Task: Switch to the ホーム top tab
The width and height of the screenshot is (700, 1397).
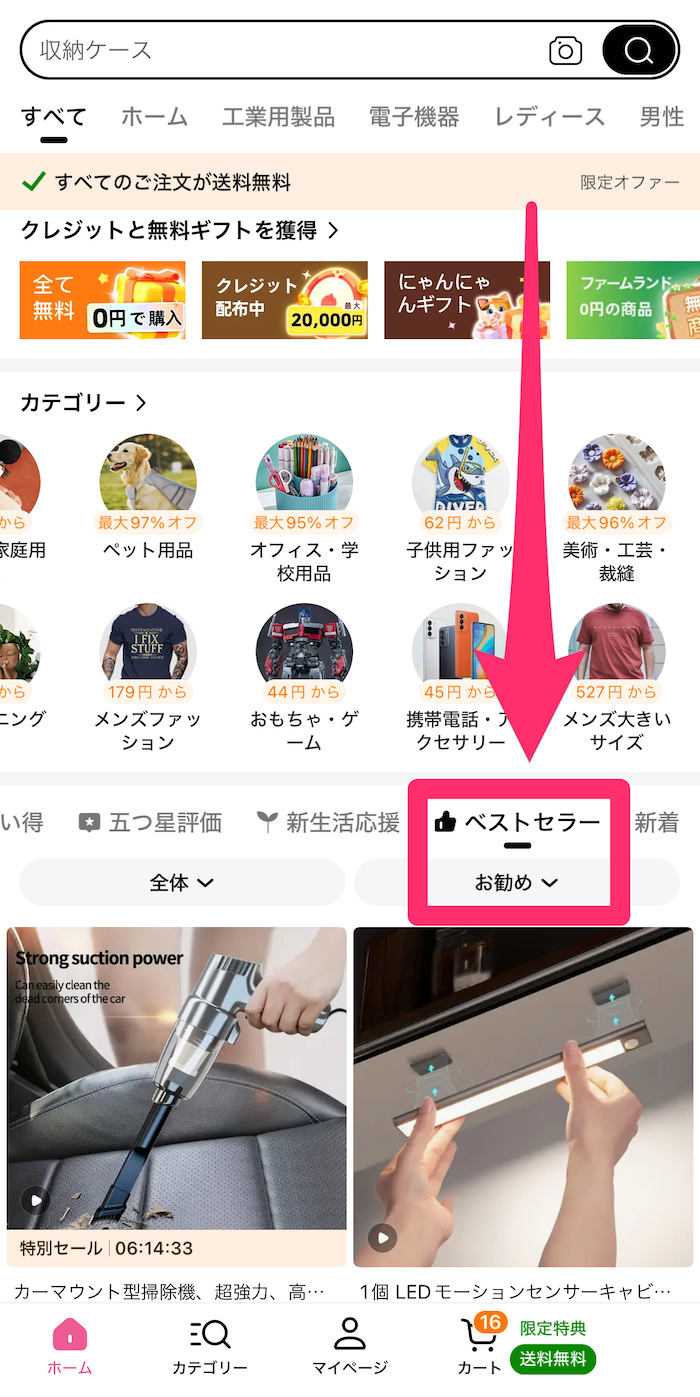Action: tap(154, 117)
